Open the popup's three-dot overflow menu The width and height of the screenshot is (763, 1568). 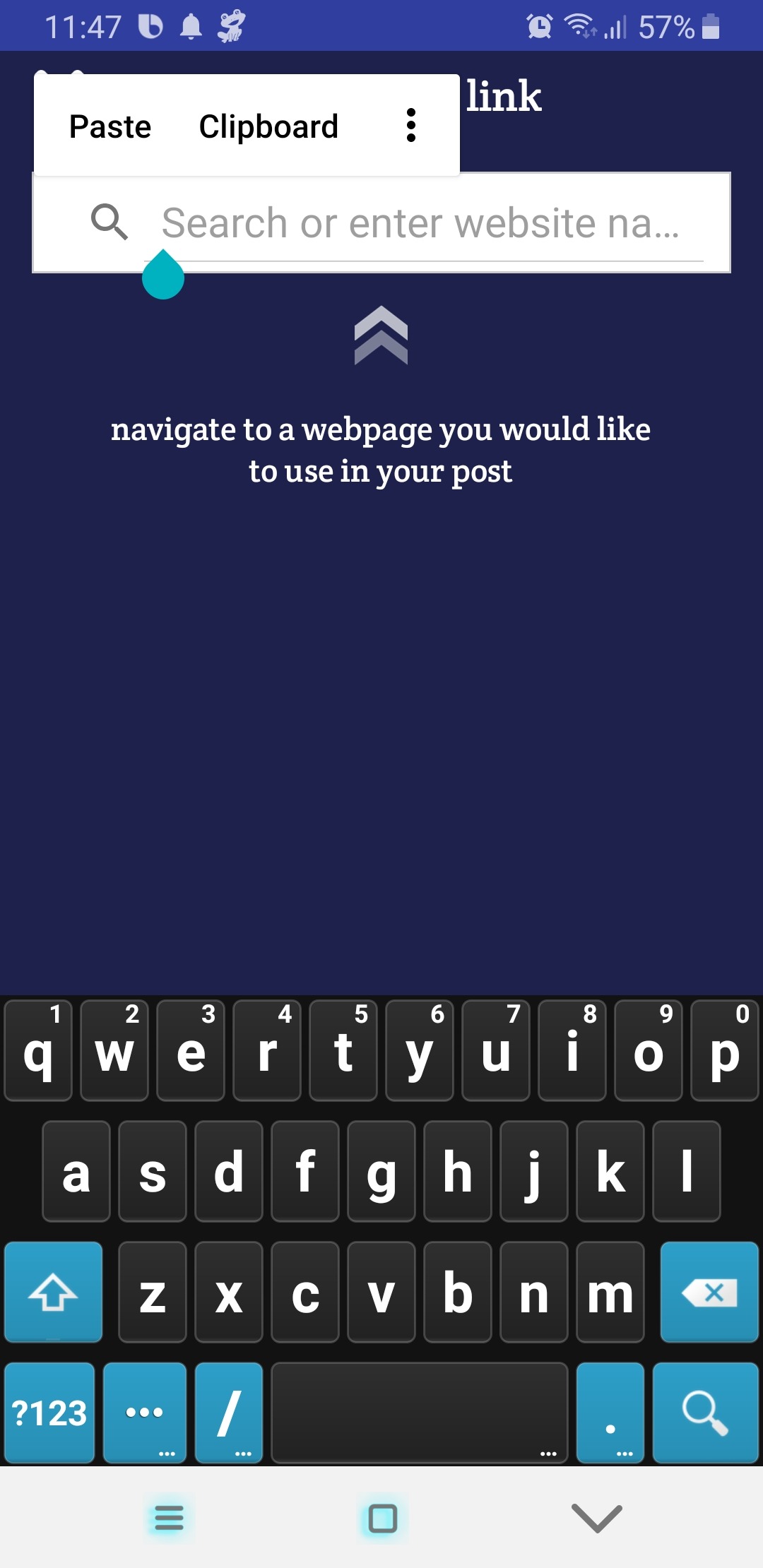pos(411,126)
